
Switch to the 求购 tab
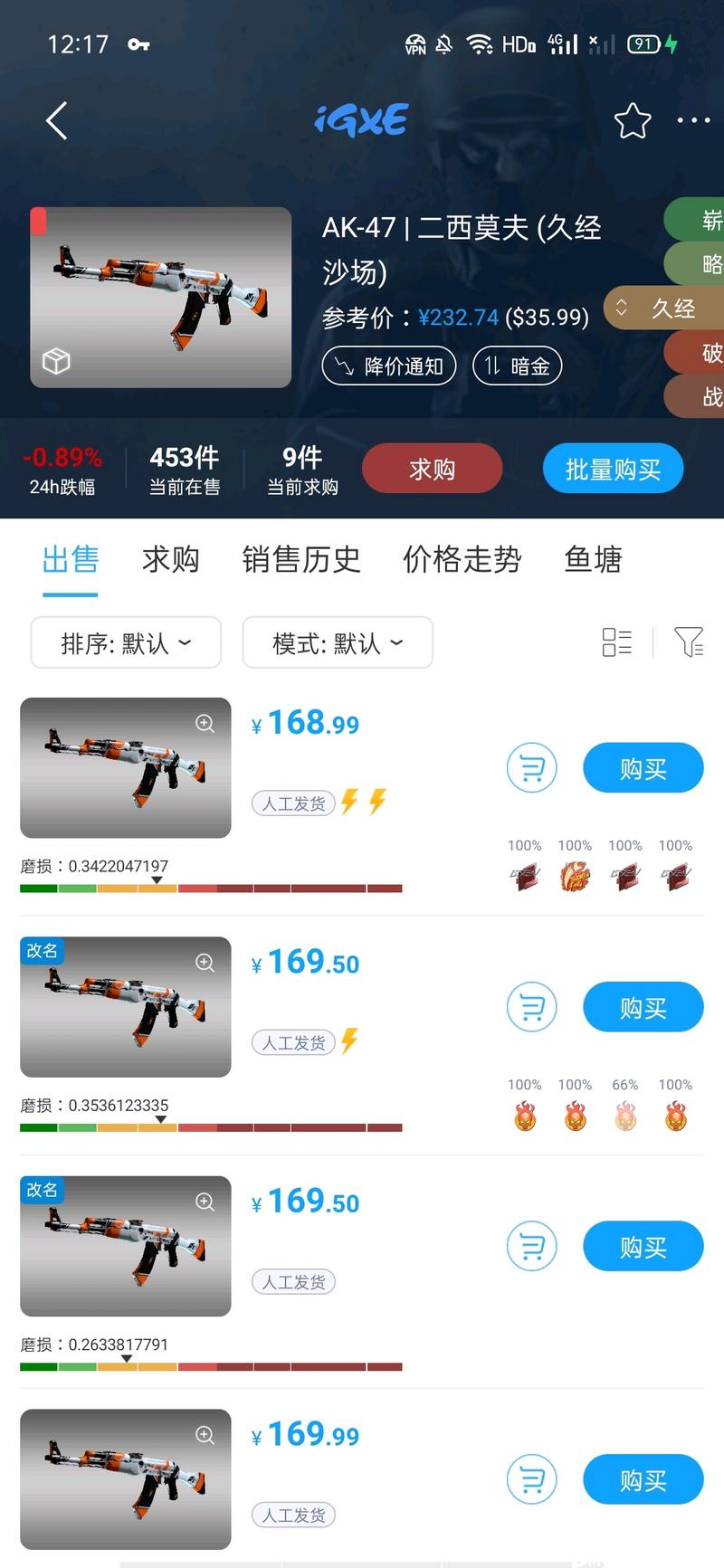point(170,559)
